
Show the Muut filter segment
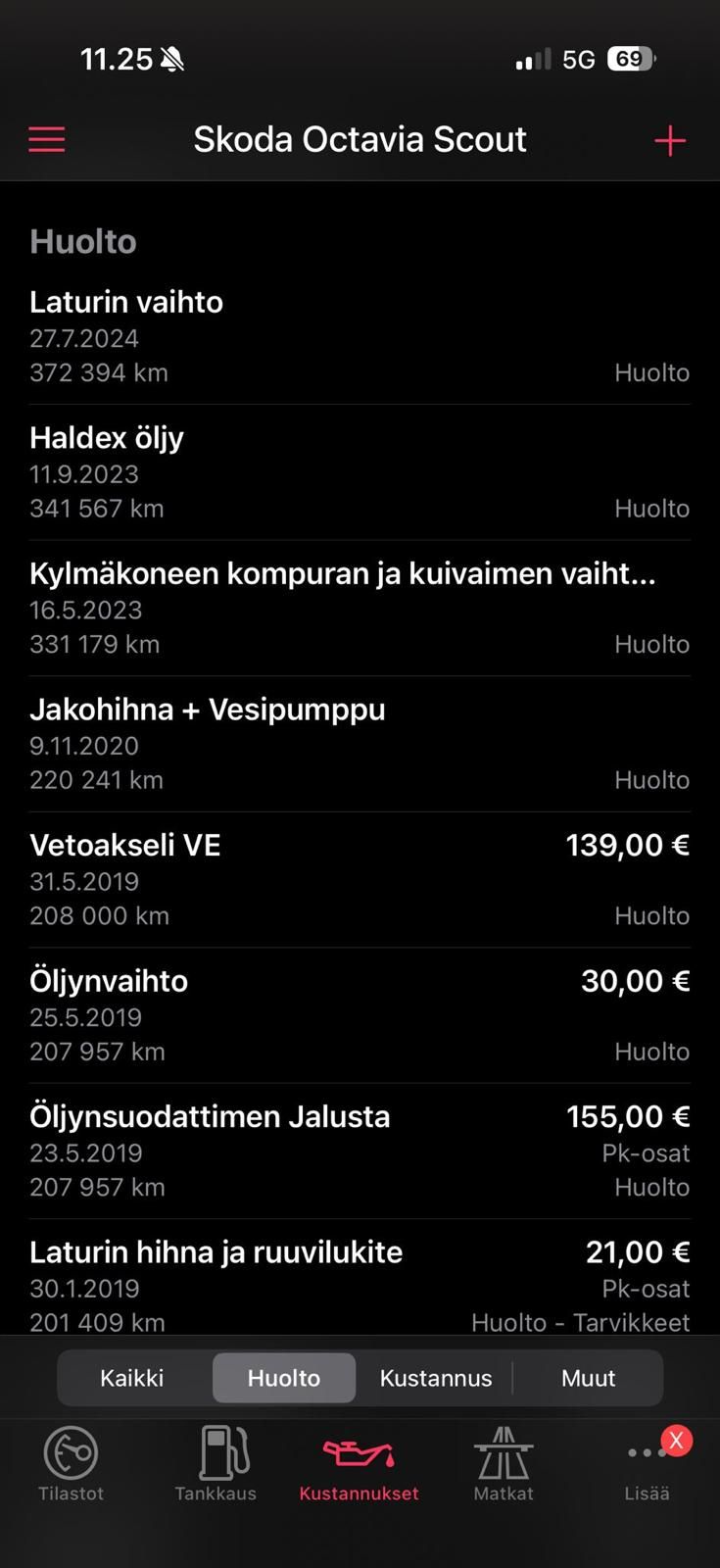[x=588, y=1378]
